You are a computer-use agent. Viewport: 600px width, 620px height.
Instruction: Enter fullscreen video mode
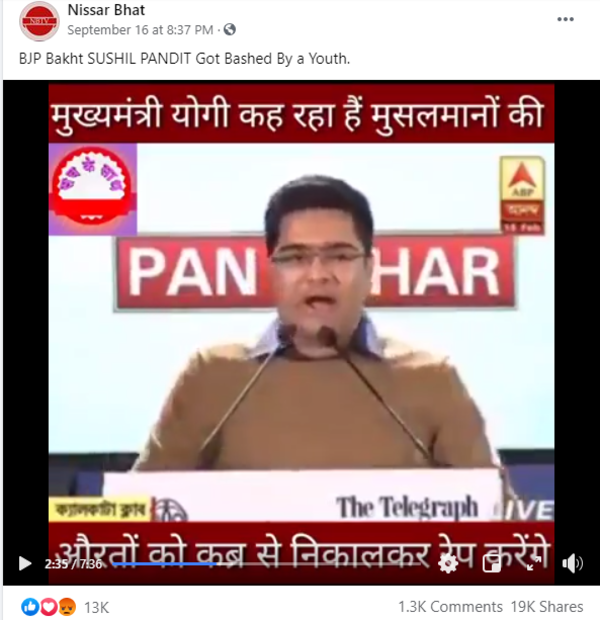[x=534, y=564]
